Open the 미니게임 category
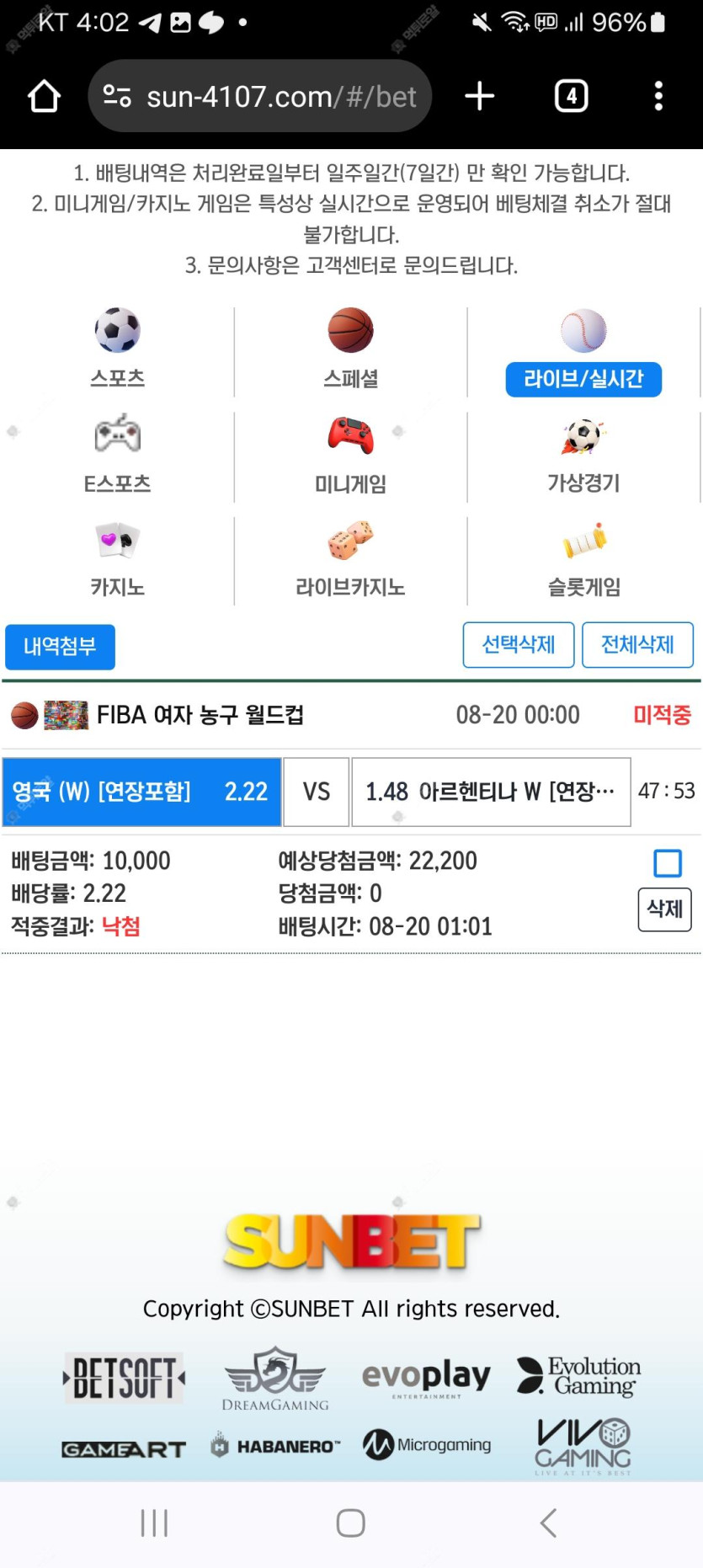 (350, 455)
